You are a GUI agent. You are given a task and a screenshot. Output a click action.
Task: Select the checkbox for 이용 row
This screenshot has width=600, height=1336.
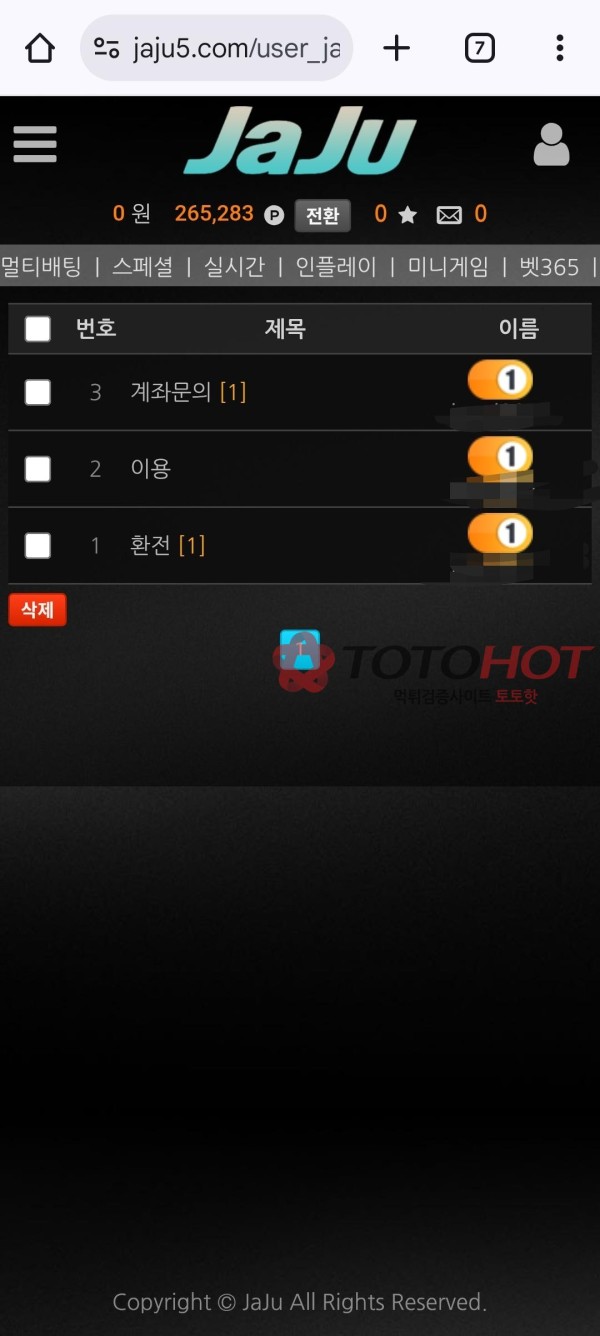coord(38,468)
